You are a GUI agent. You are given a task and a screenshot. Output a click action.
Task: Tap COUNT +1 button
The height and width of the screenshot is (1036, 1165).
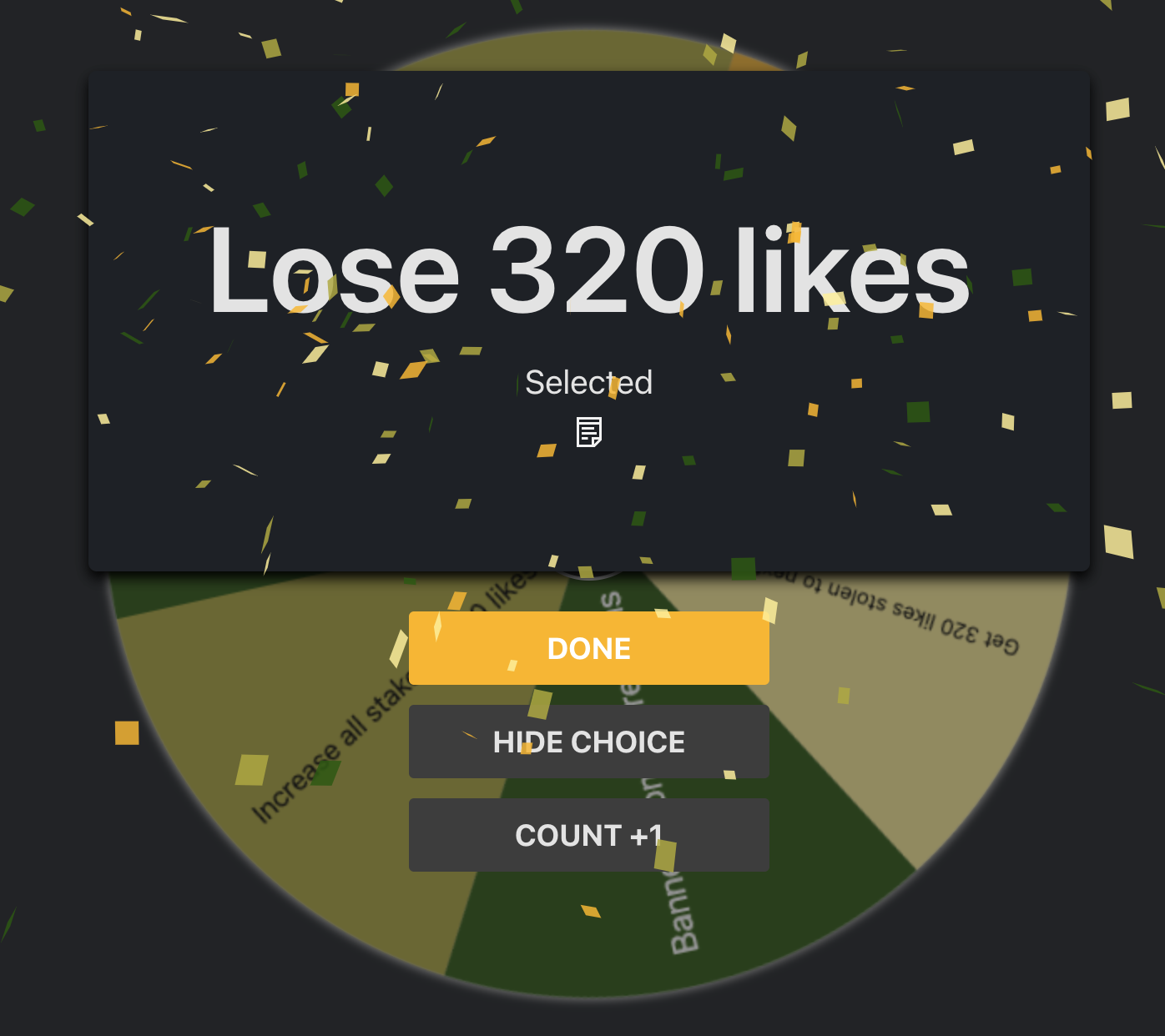click(x=588, y=835)
